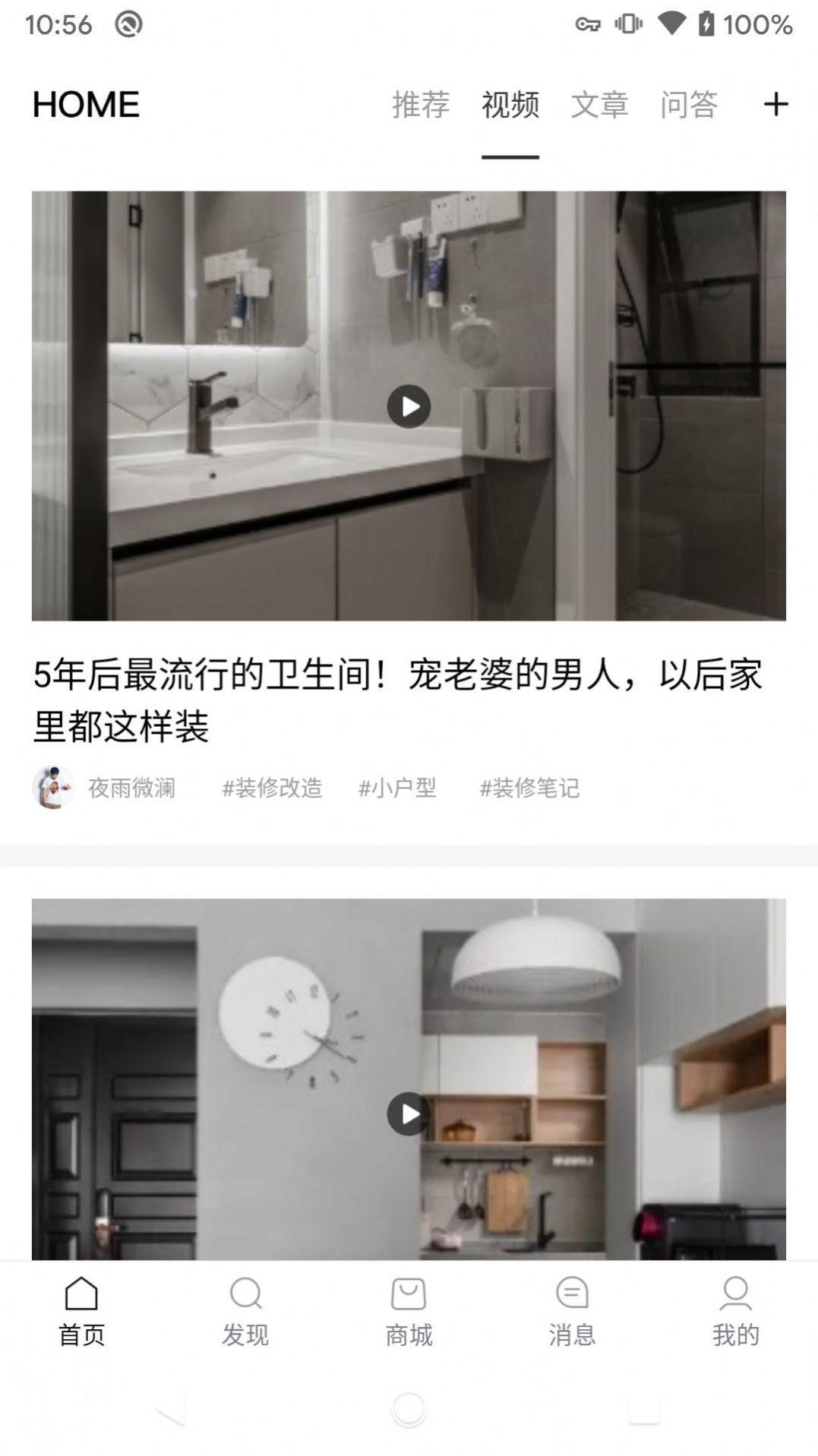This screenshot has height=1456, width=818.
Task: Tap the system back button
Action: (x=171, y=1410)
